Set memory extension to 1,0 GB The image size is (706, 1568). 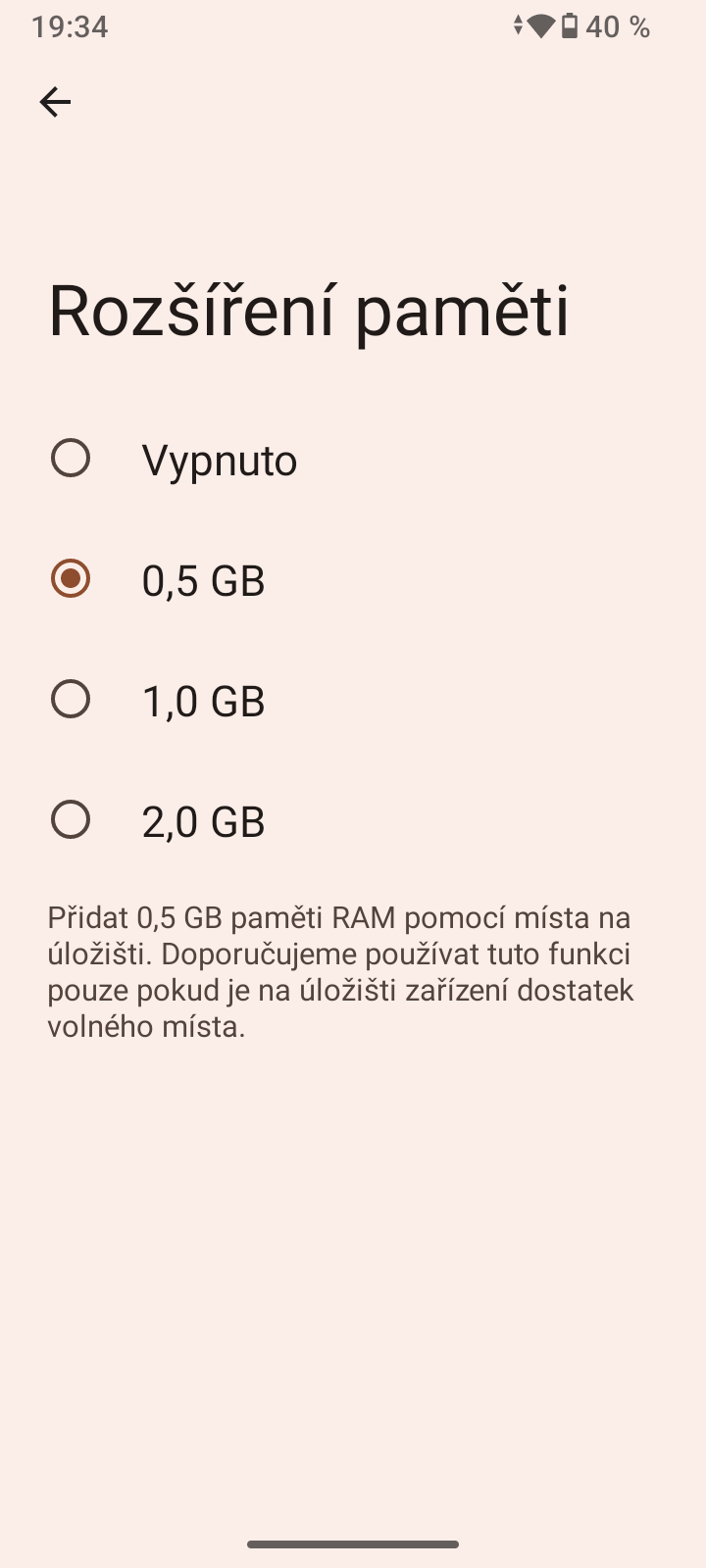(71, 700)
